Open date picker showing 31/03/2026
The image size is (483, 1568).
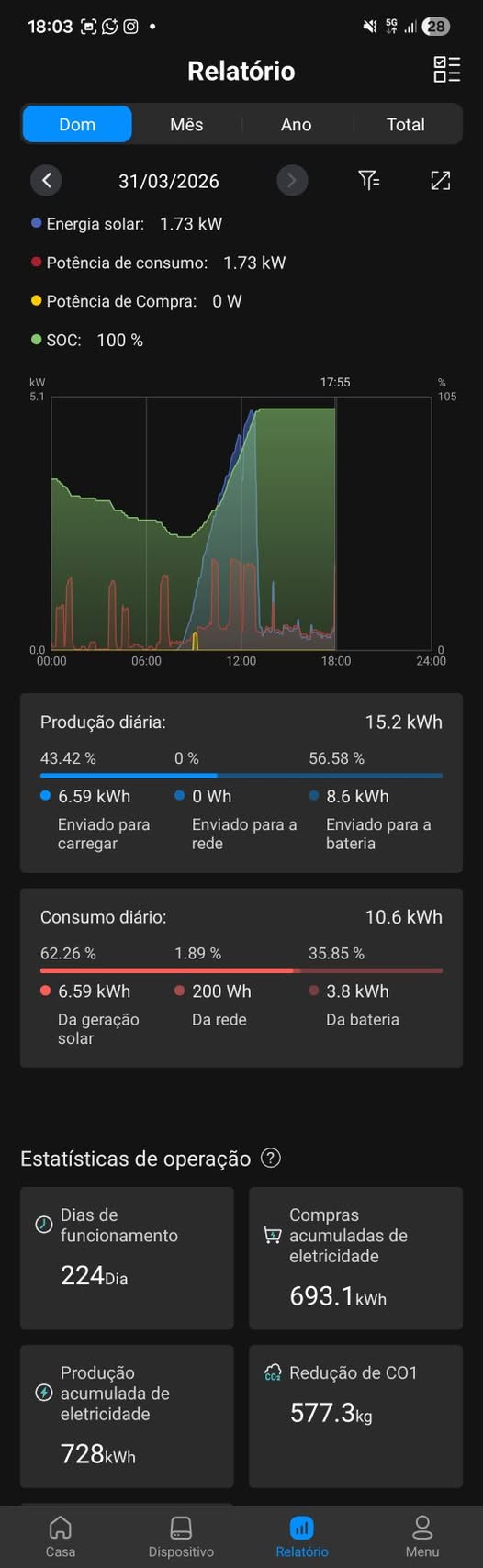point(169,181)
